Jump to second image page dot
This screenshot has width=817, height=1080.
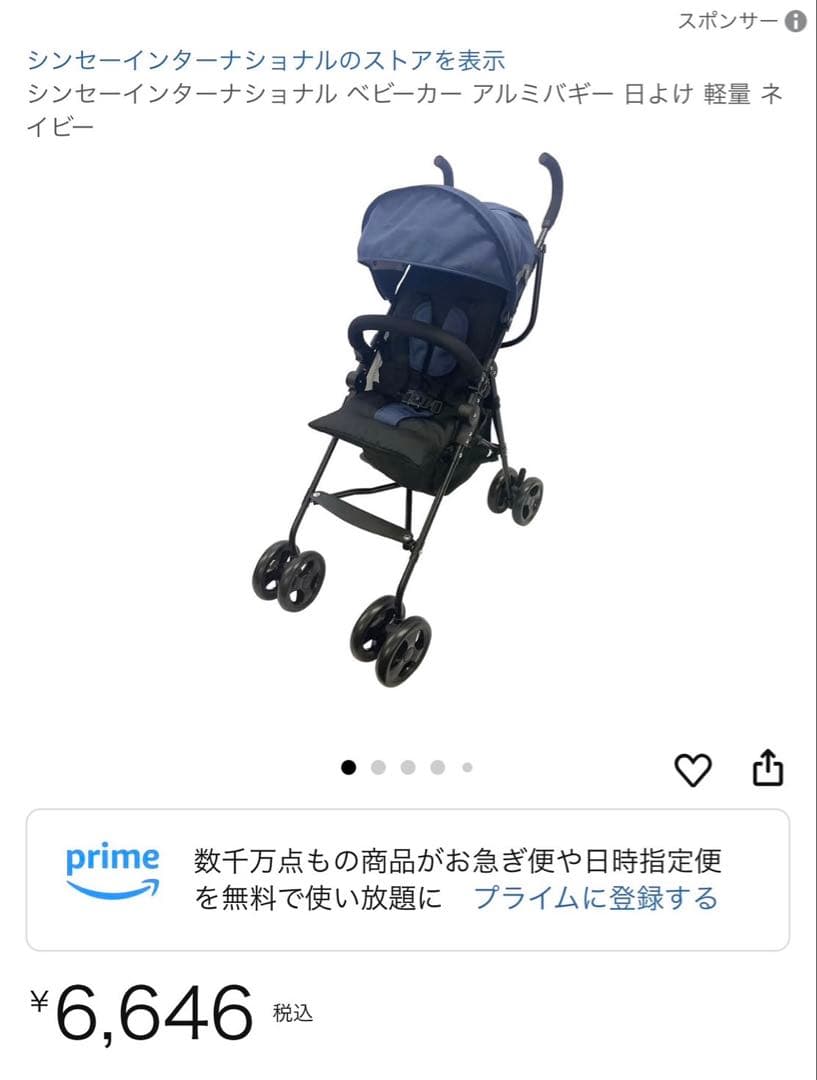pyautogui.click(x=378, y=767)
